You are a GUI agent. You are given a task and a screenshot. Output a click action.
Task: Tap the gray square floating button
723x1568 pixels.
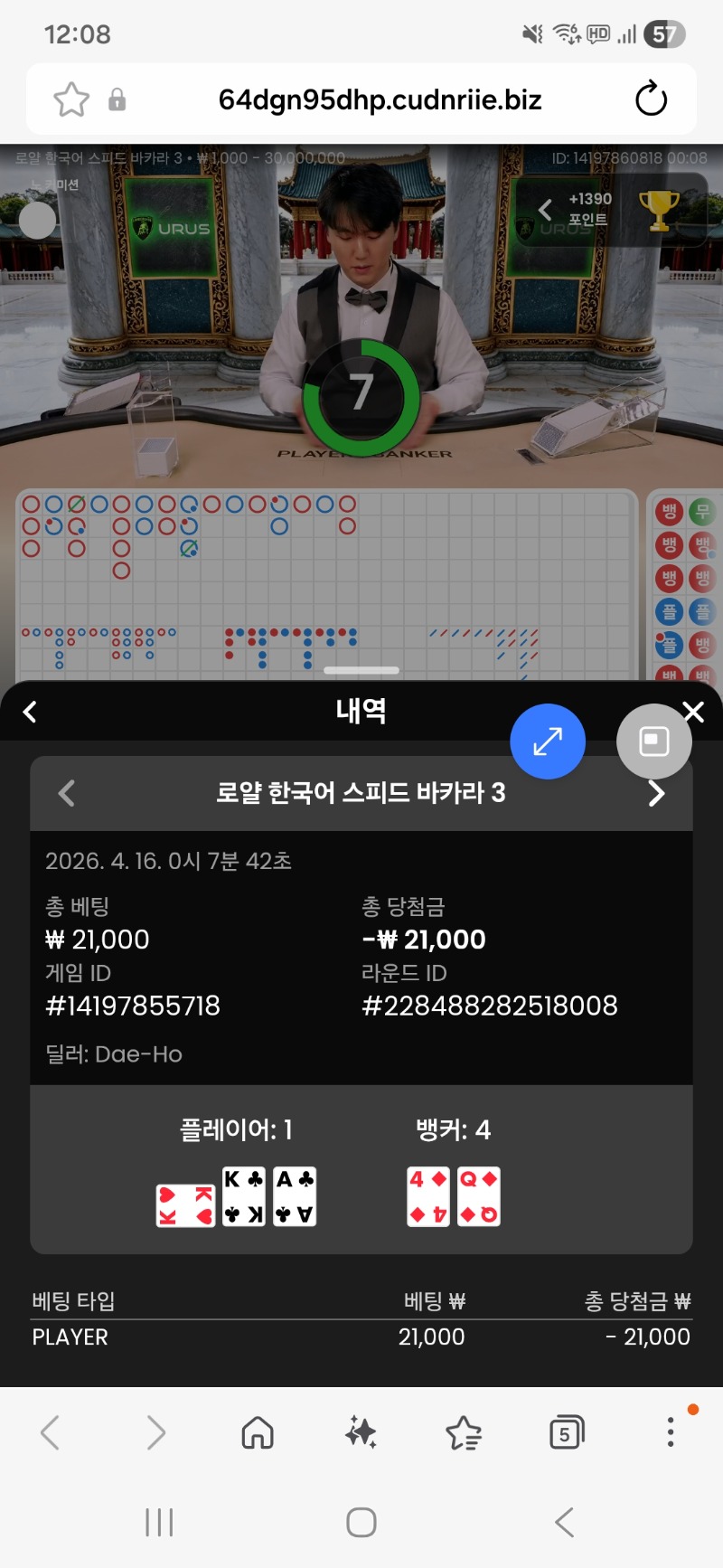click(x=653, y=741)
